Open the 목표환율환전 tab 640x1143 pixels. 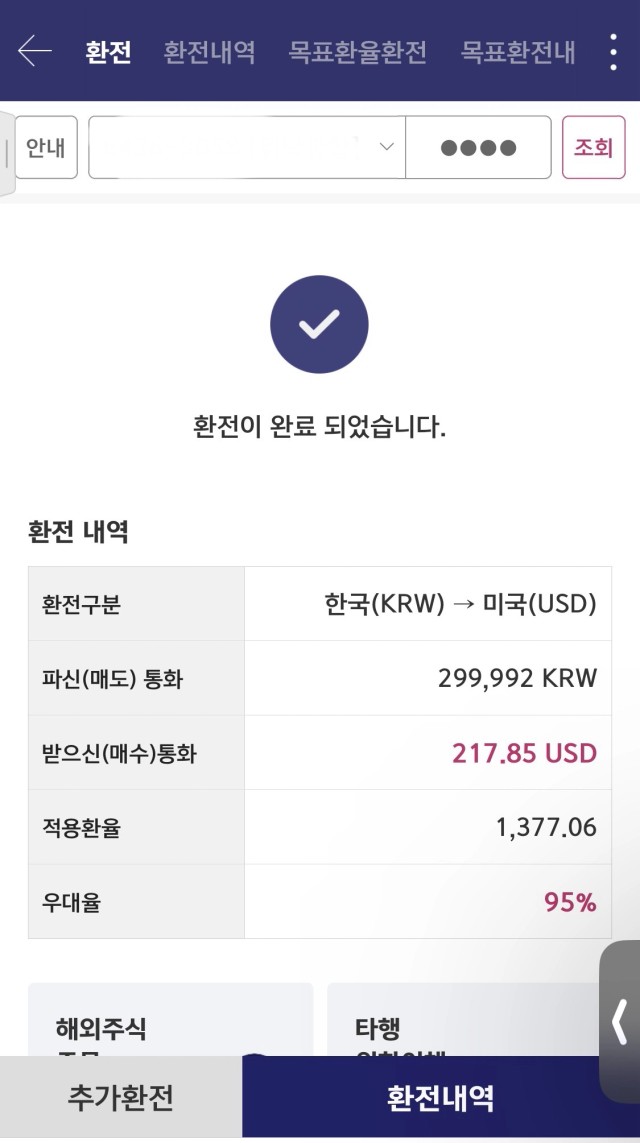pos(357,52)
